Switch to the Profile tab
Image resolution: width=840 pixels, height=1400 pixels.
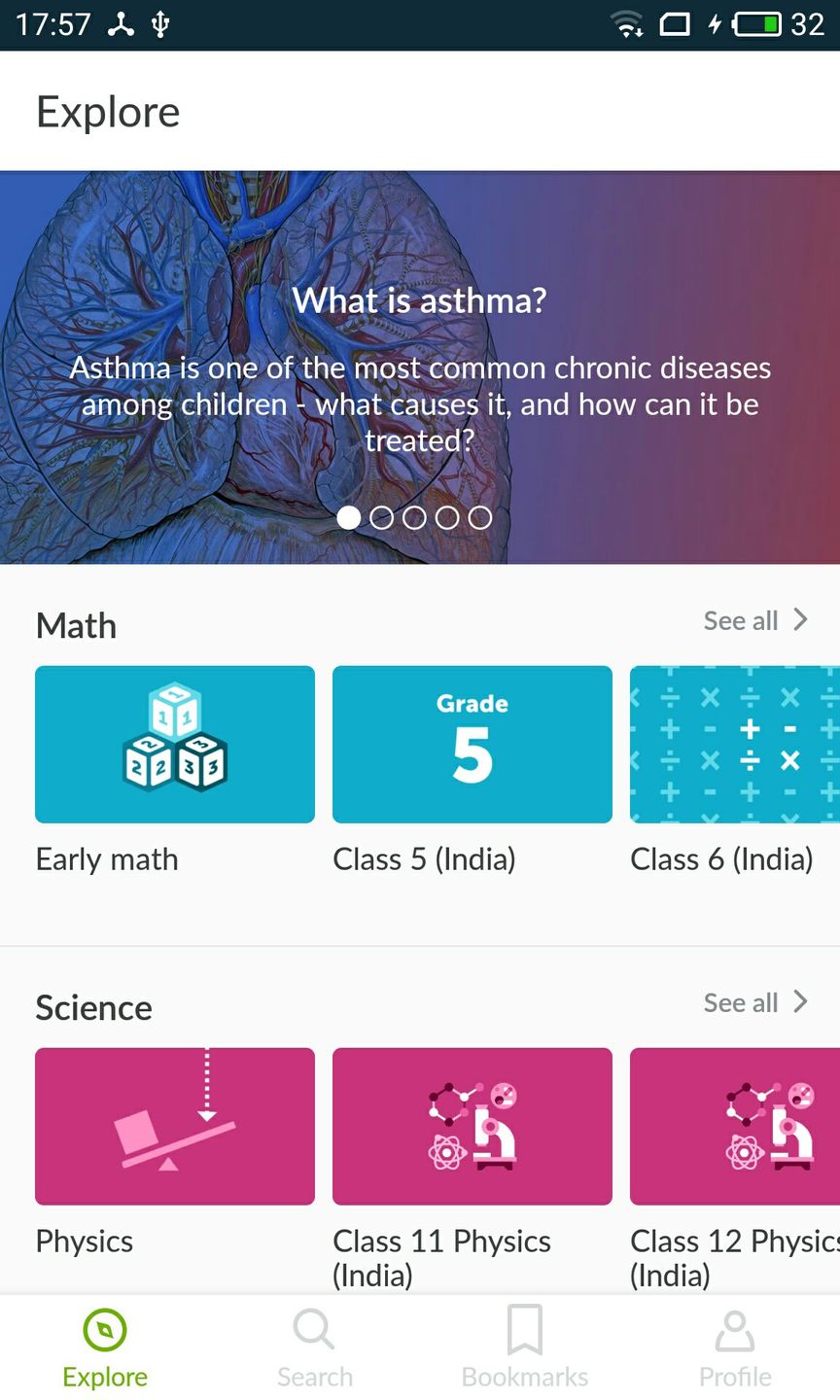coord(735,1348)
